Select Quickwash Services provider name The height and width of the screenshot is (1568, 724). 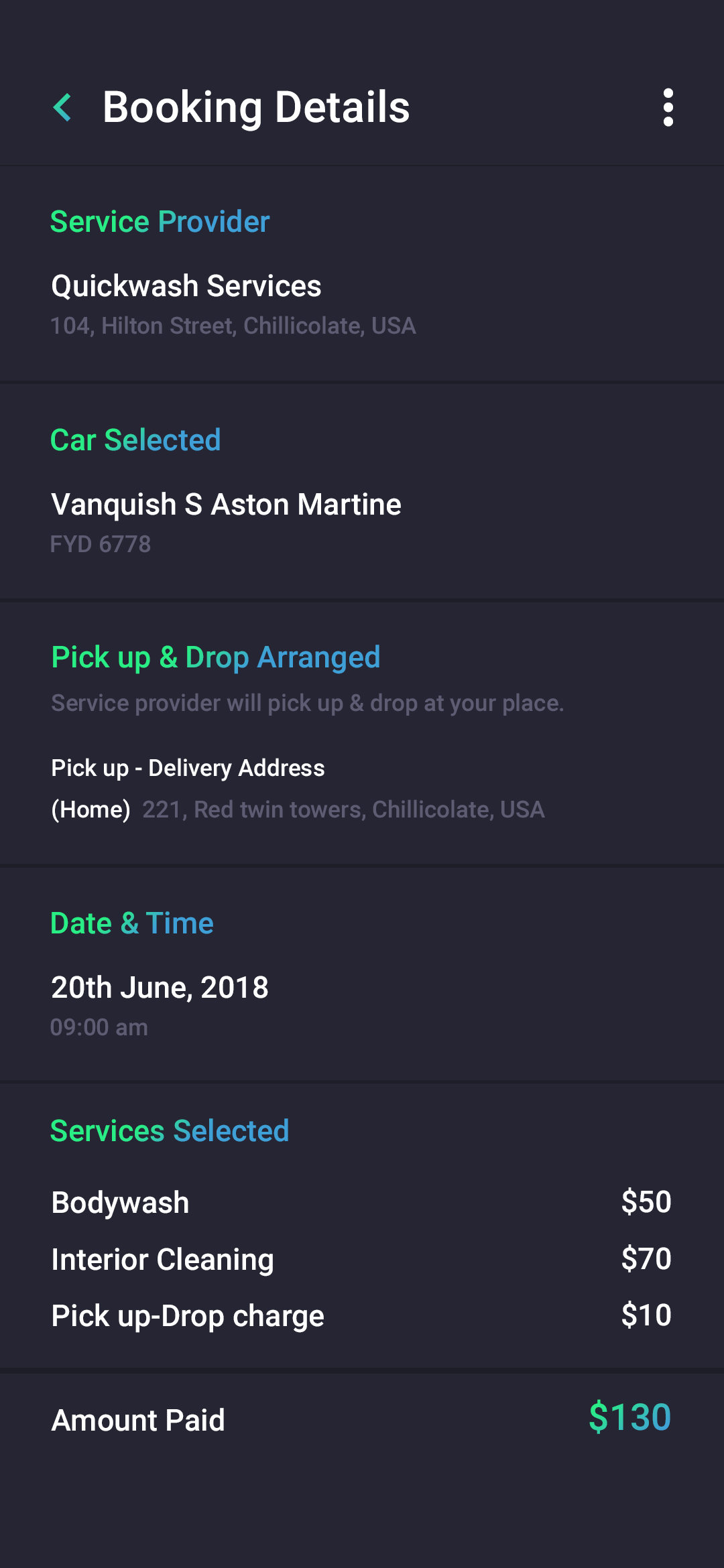(186, 285)
